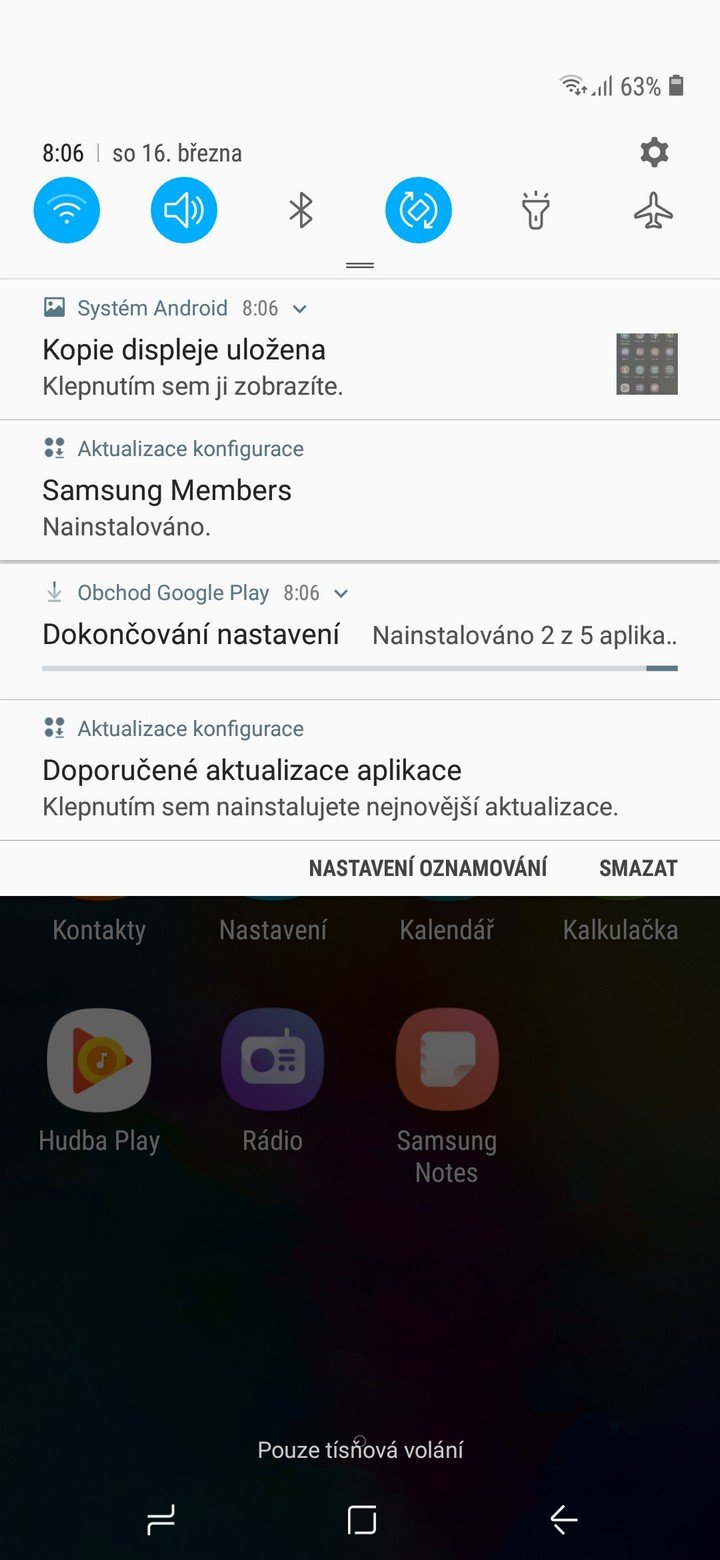This screenshot has height=1560, width=720.
Task: Go back with the navigation bar arrow
Action: coord(563,1520)
